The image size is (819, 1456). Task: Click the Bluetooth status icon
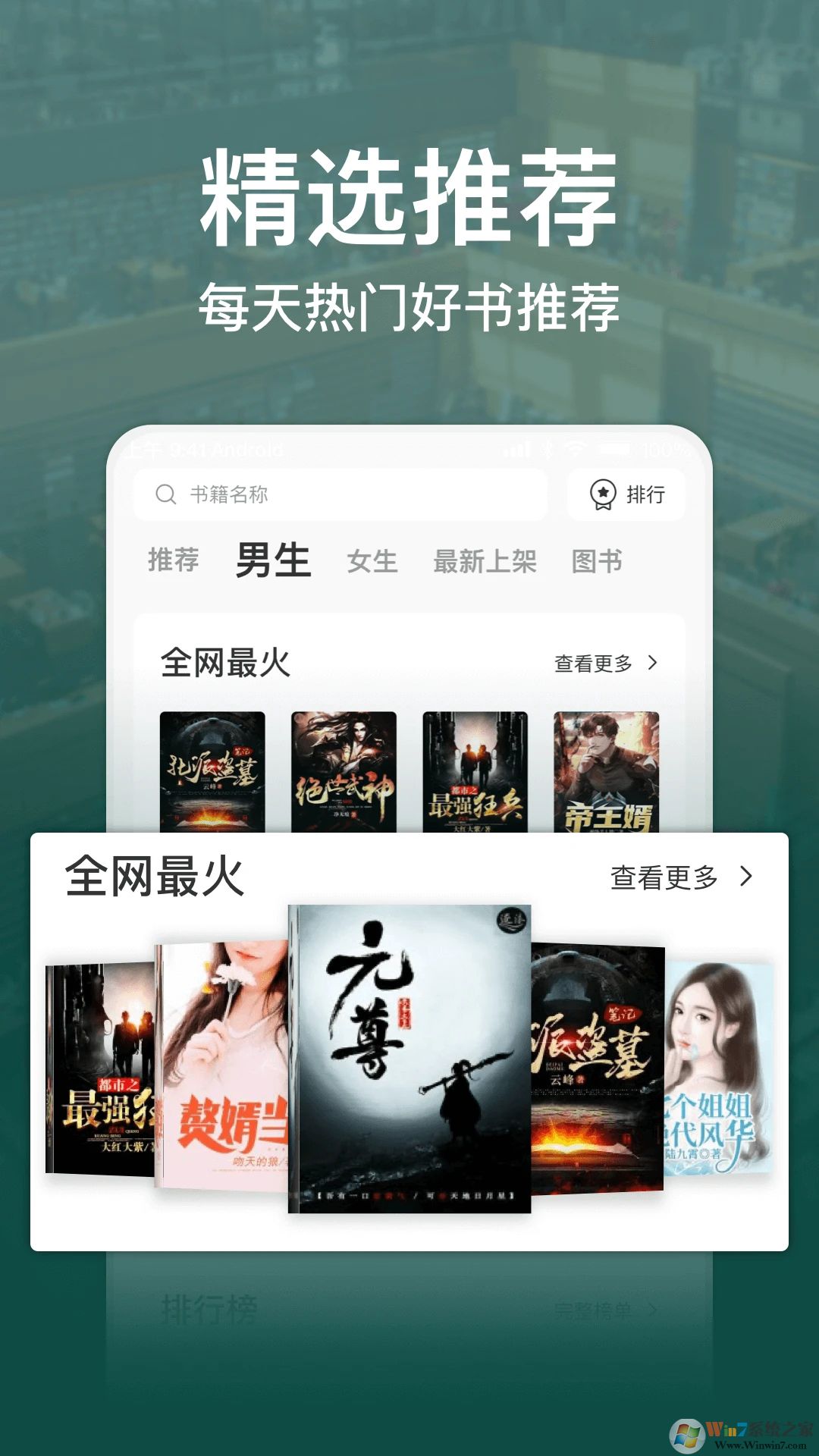547,448
